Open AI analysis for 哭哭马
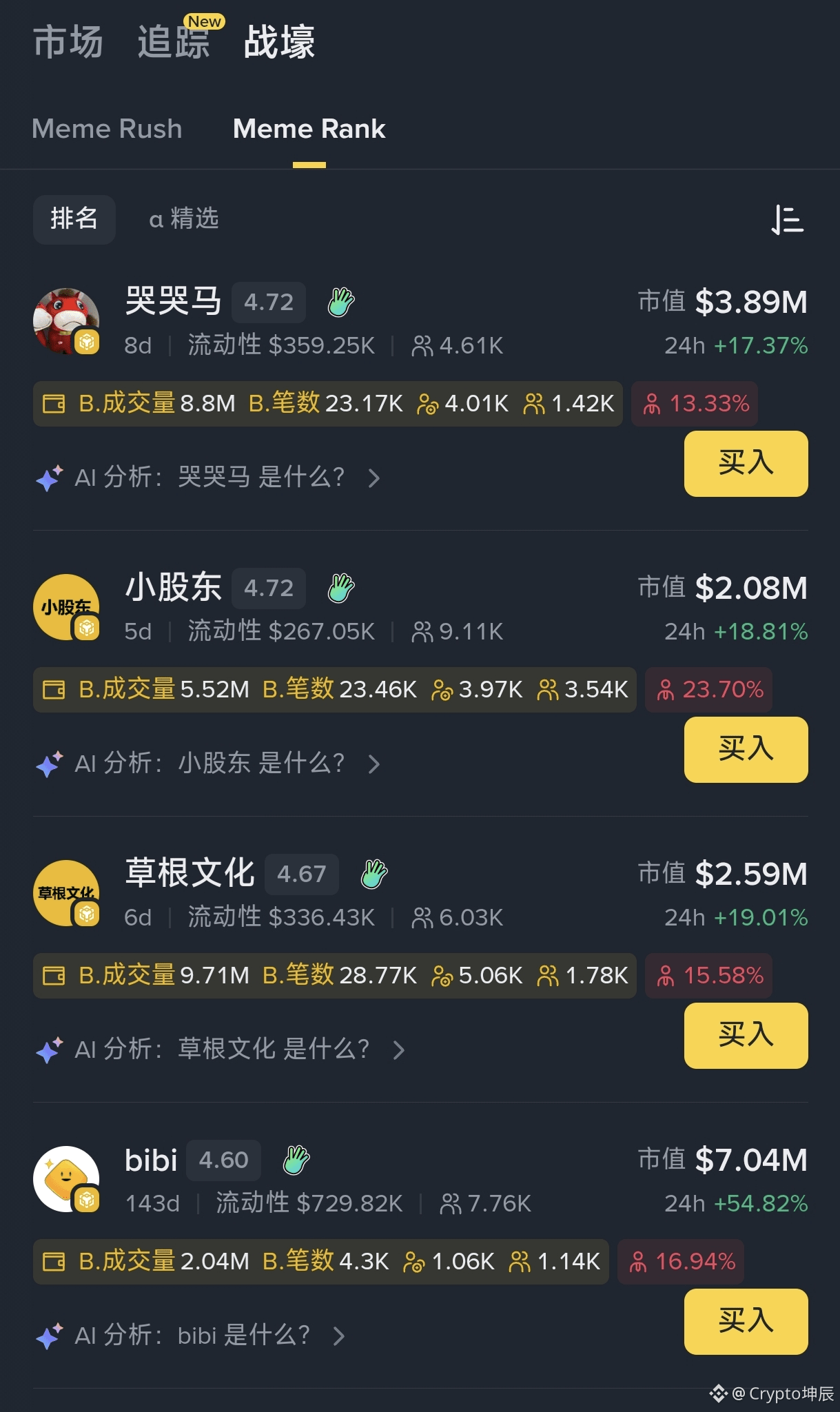The width and height of the screenshot is (840, 1412). point(209,478)
